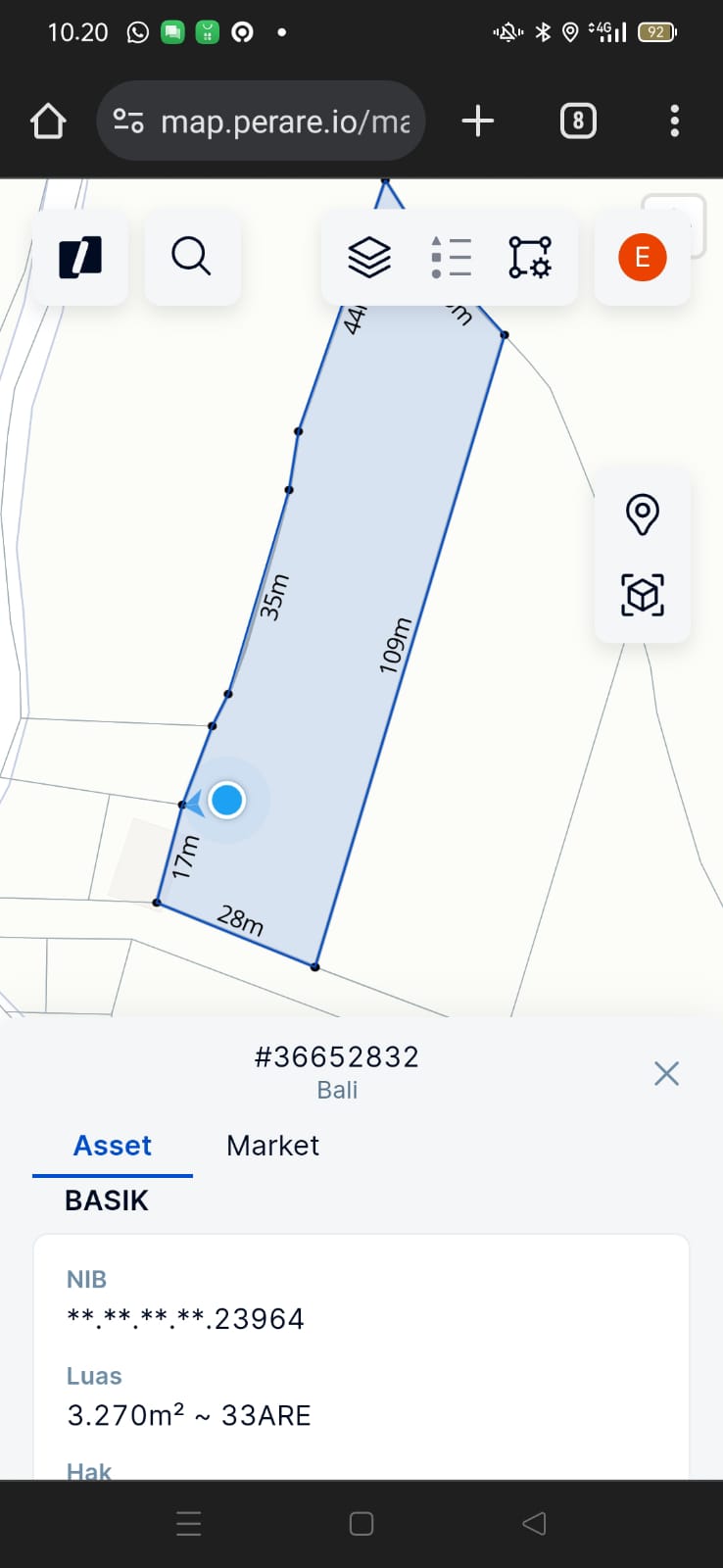Tap the current location blue dot marker
Screen dimensions: 723x1568
tap(226, 800)
